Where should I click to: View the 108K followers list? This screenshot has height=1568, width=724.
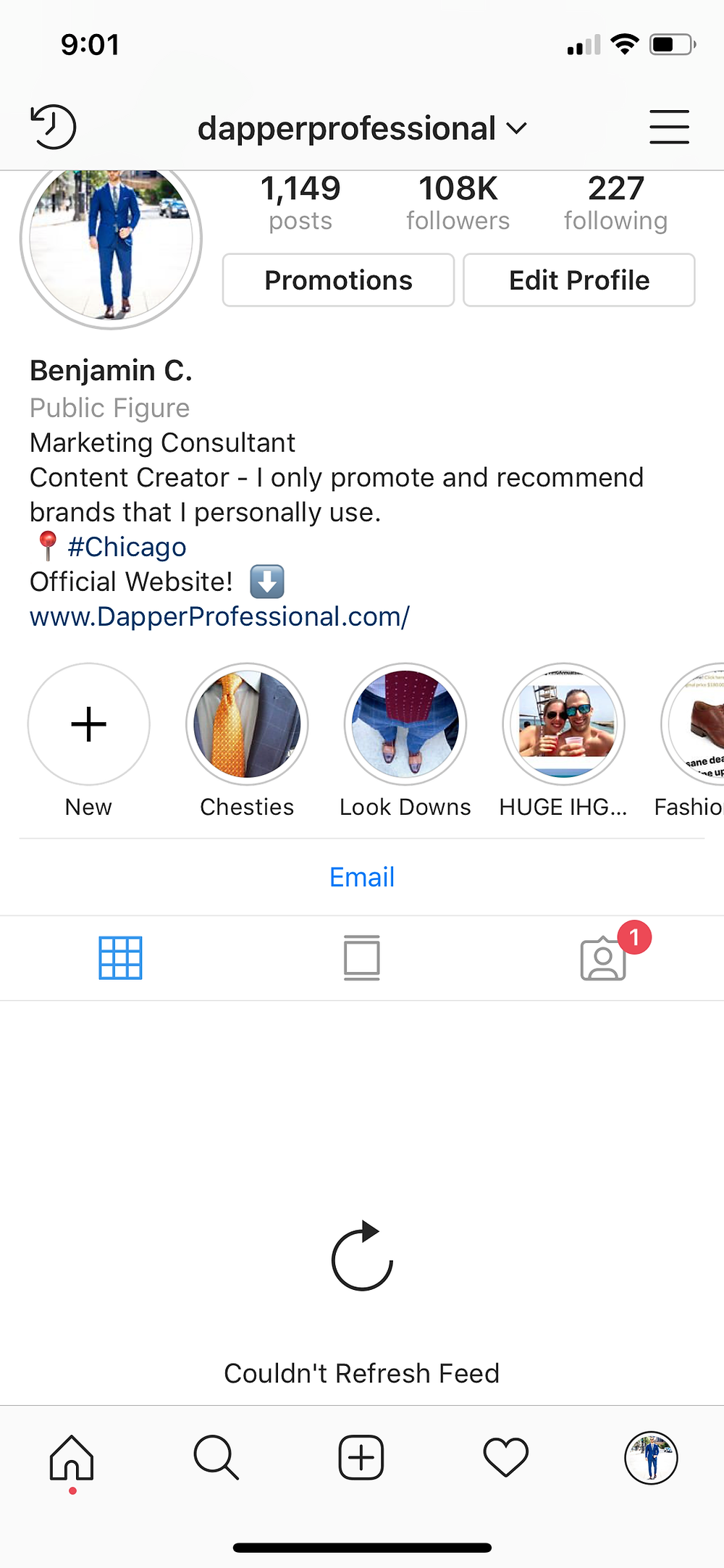[458, 203]
